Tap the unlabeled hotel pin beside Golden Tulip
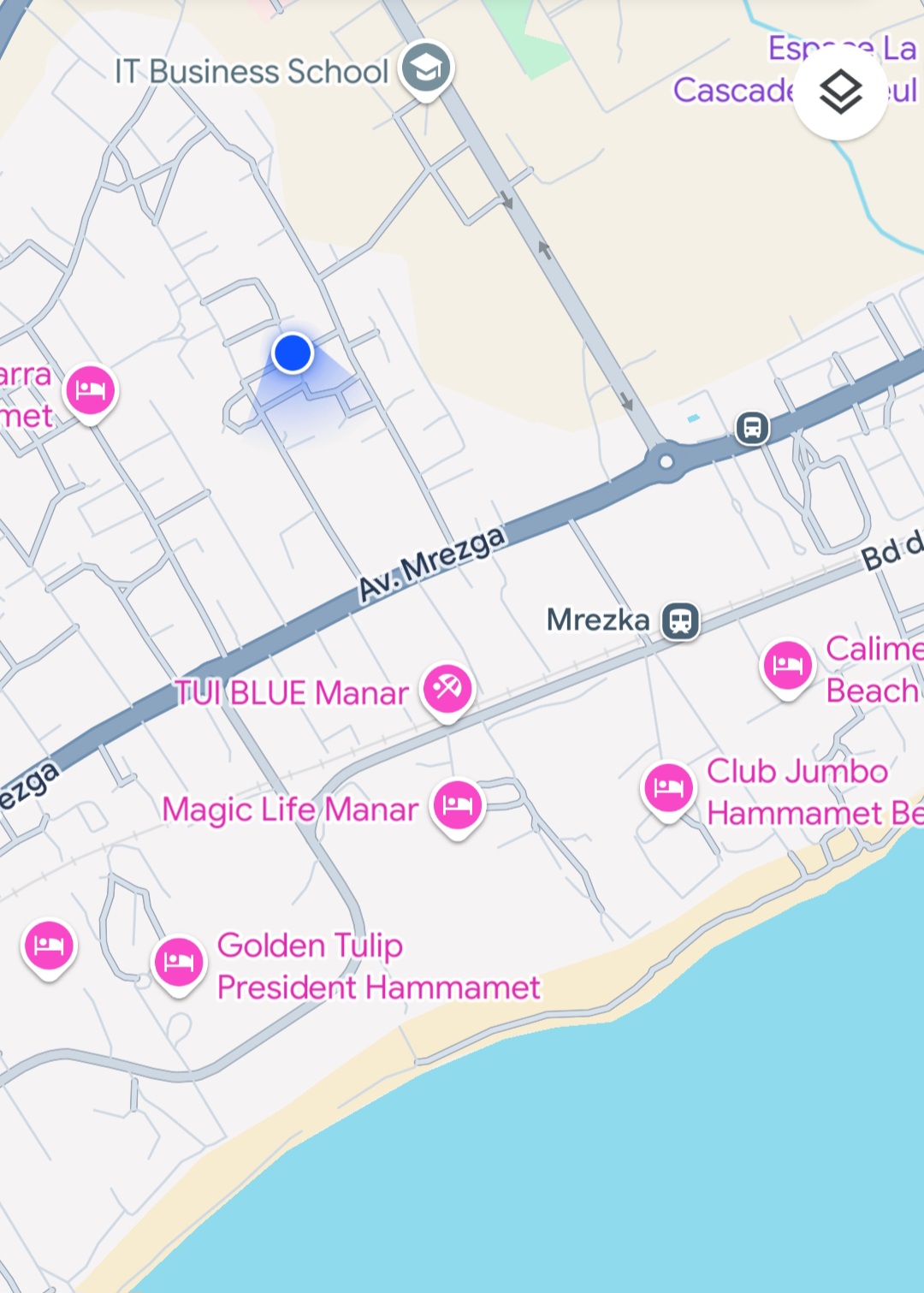Screen dimensions: 924x1293 [50, 945]
